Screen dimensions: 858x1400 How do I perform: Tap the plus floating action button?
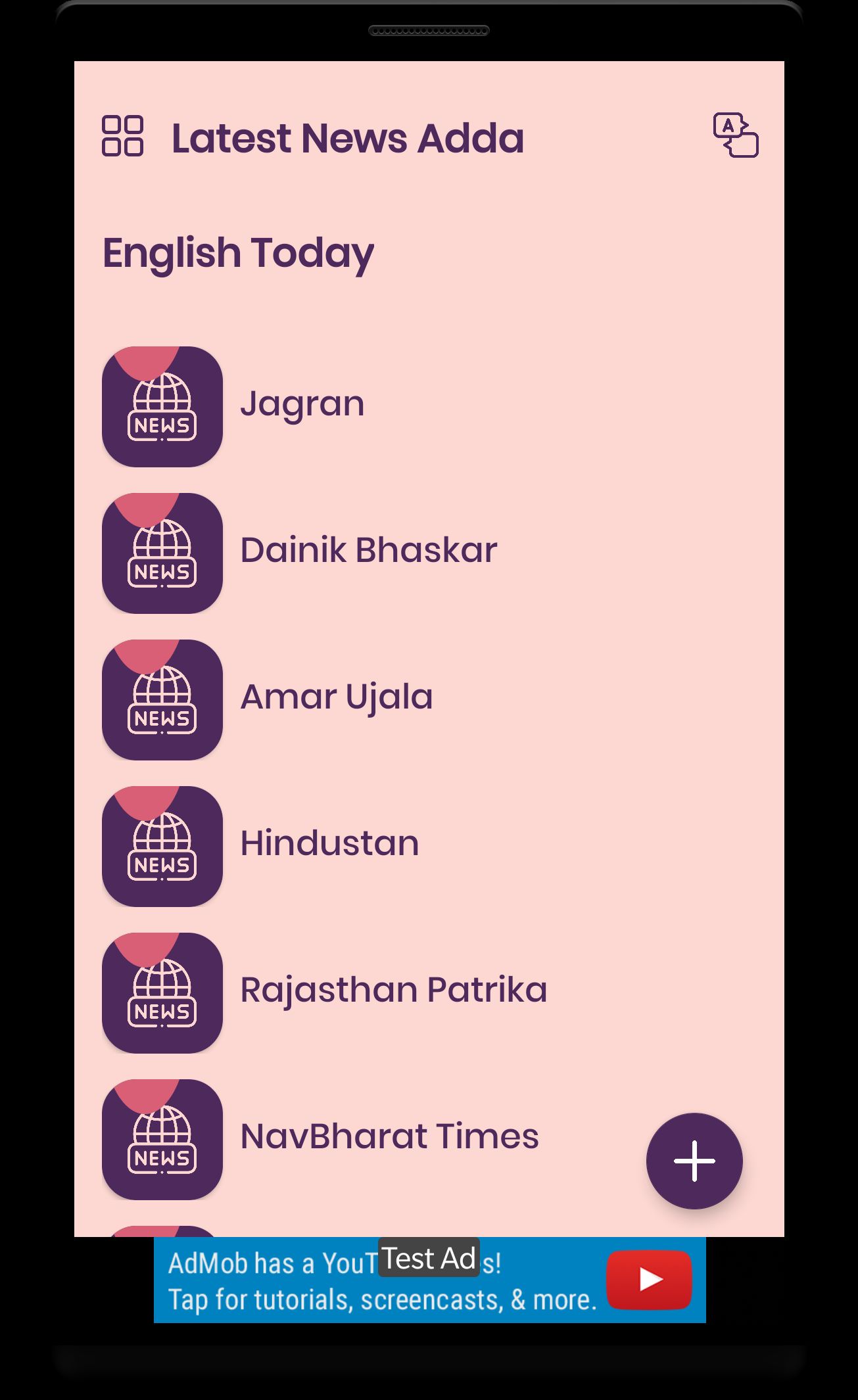coord(694,1161)
